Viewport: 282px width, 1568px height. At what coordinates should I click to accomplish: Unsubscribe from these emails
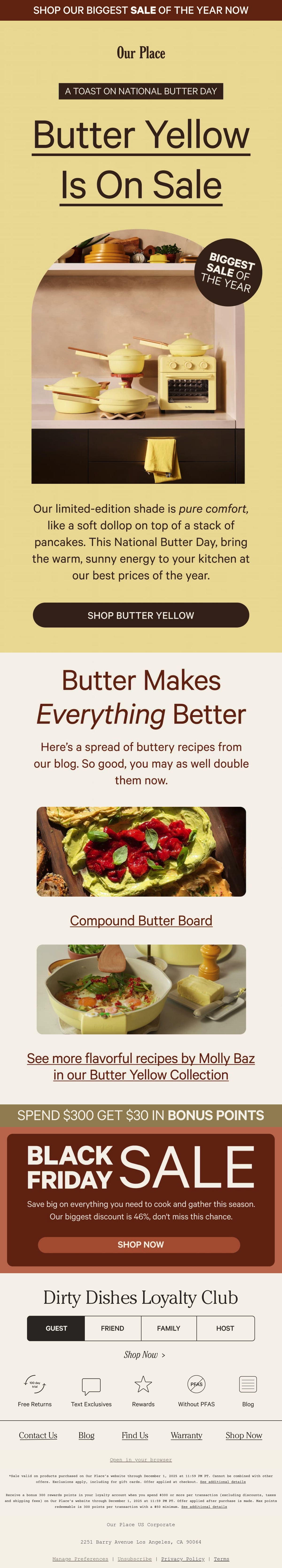[135, 1558]
